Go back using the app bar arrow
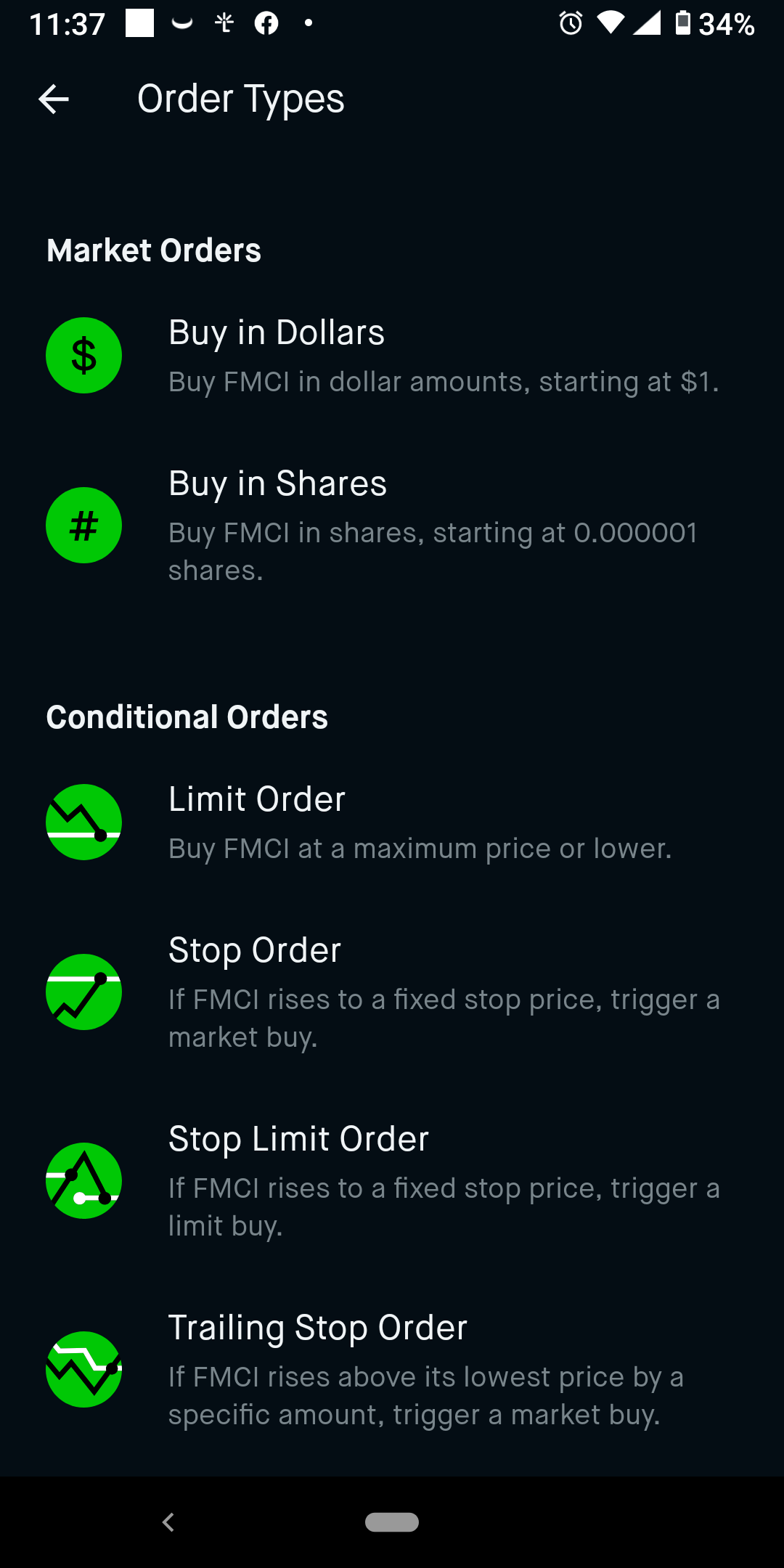Screen dimensions: 784x1568 (x=54, y=99)
